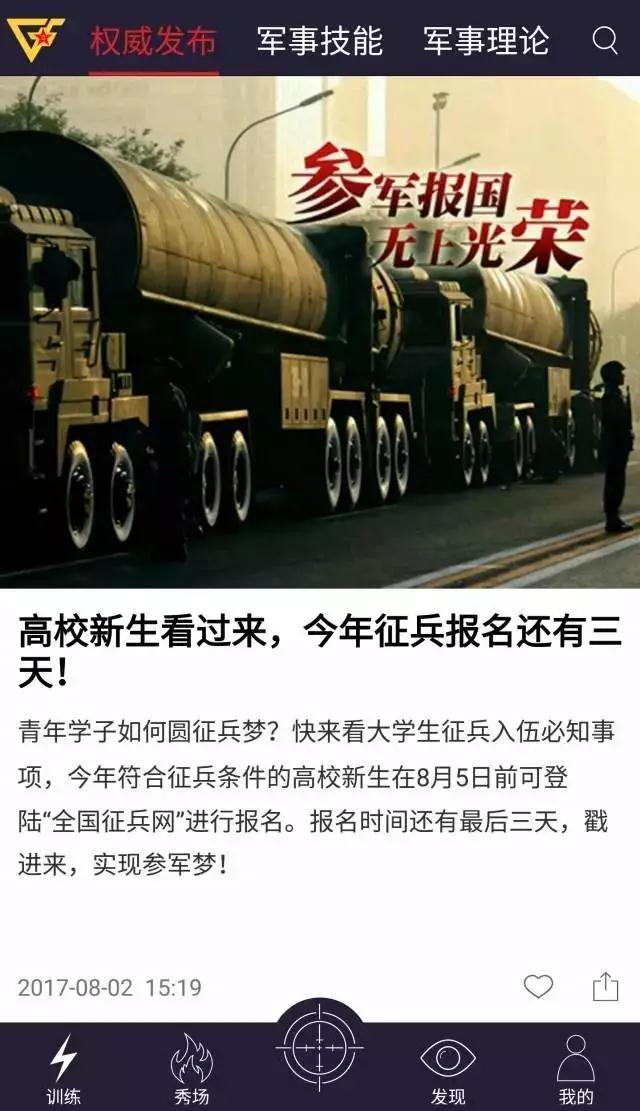Image resolution: width=640 pixels, height=1111 pixels.
Task: Switch to the 军事技能 tab
Action: [x=319, y=41]
